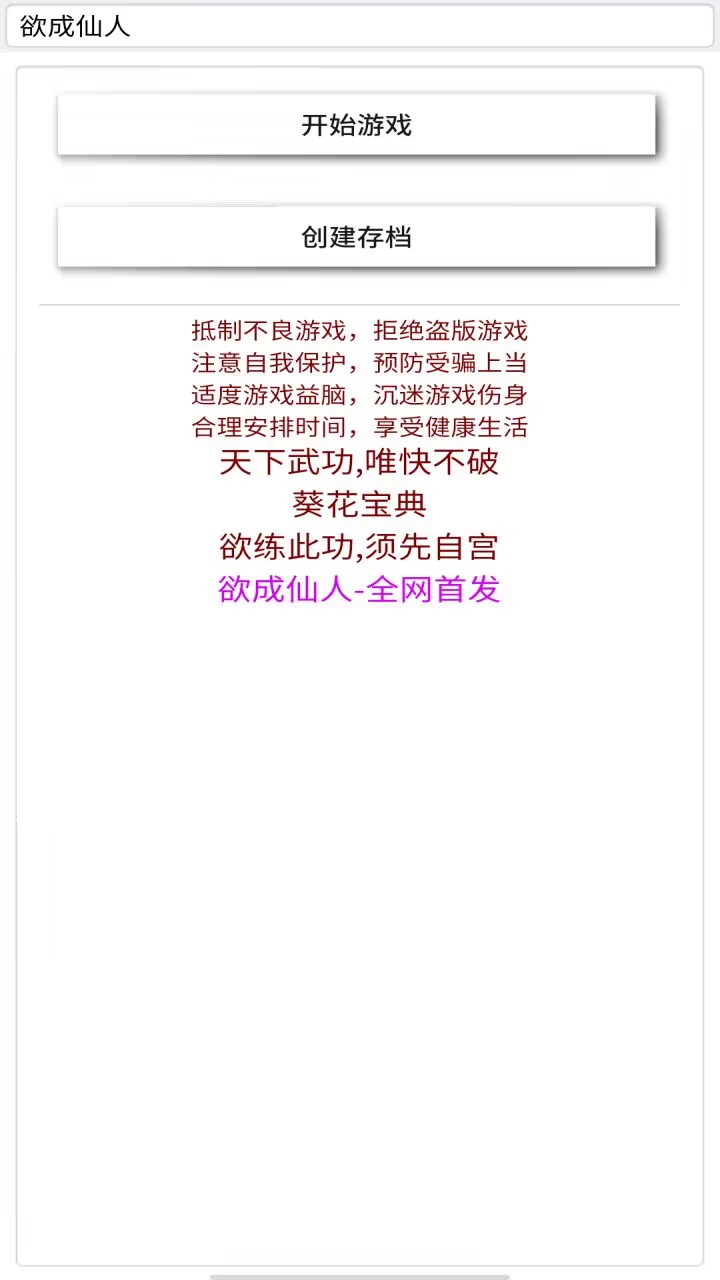Select the text 葵花宝典
The height and width of the screenshot is (1280, 720).
tap(359, 505)
